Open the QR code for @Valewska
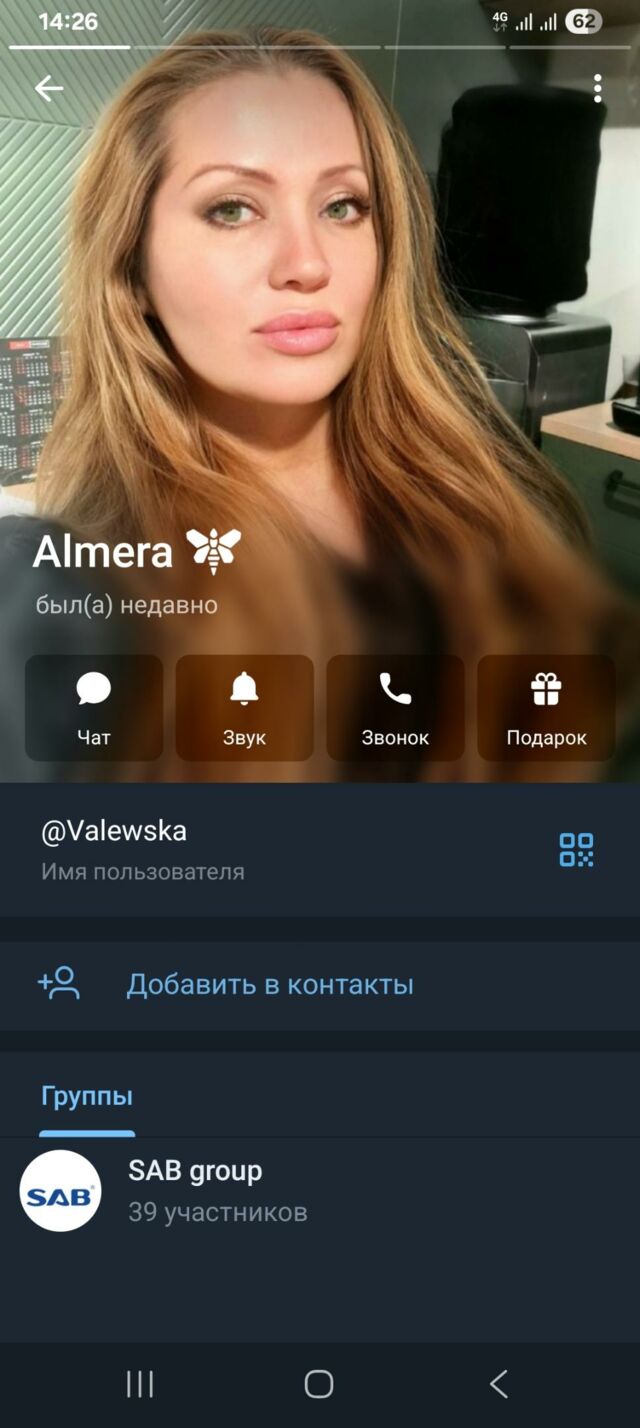640x1428 pixels. click(576, 850)
